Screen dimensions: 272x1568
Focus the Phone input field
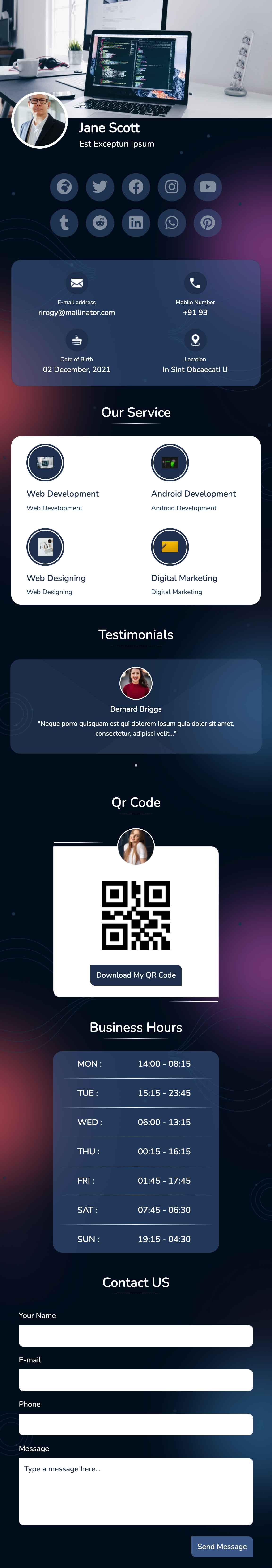(x=136, y=1424)
